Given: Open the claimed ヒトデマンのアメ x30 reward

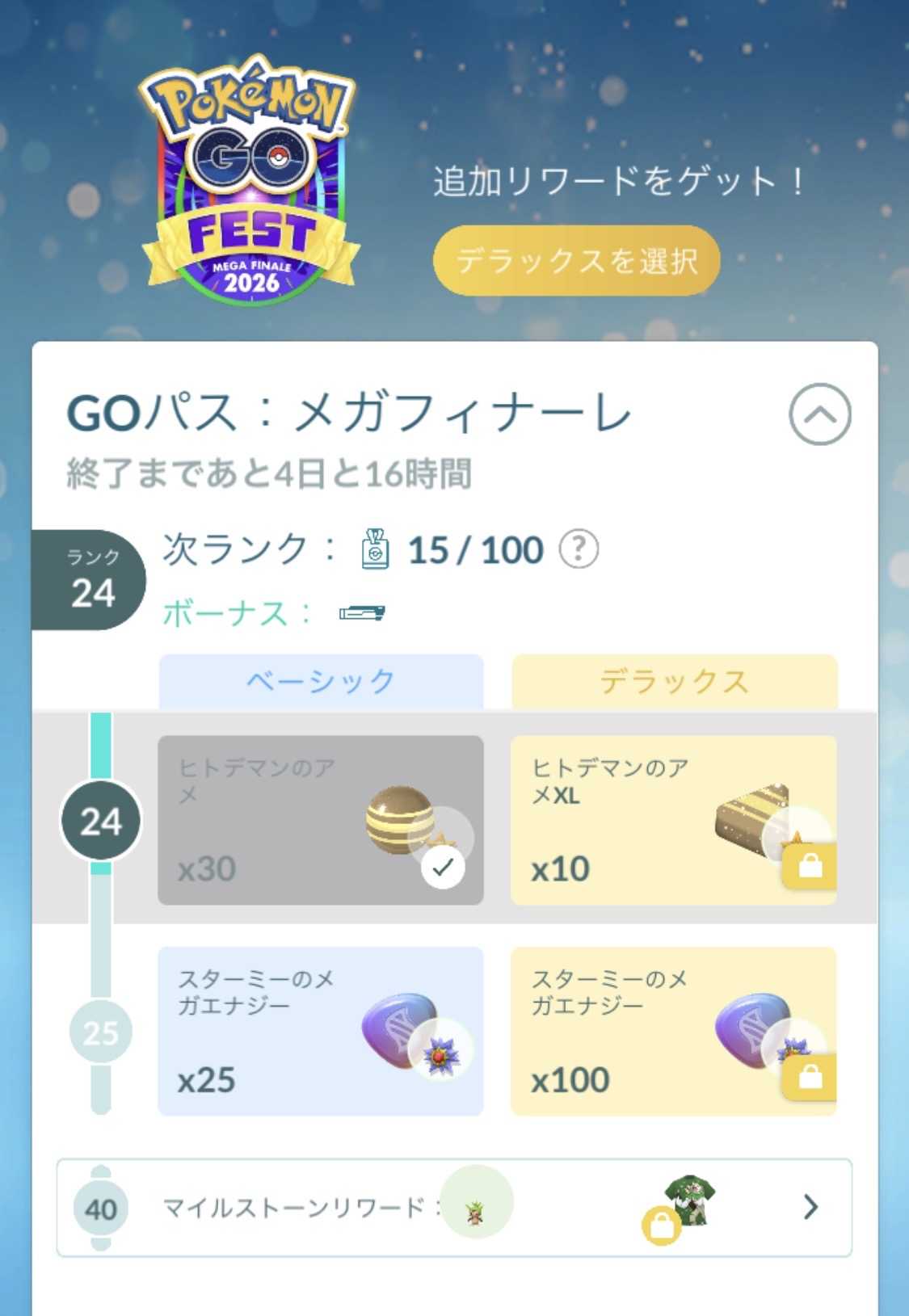Looking at the screenshot, I should pos(321,820).
